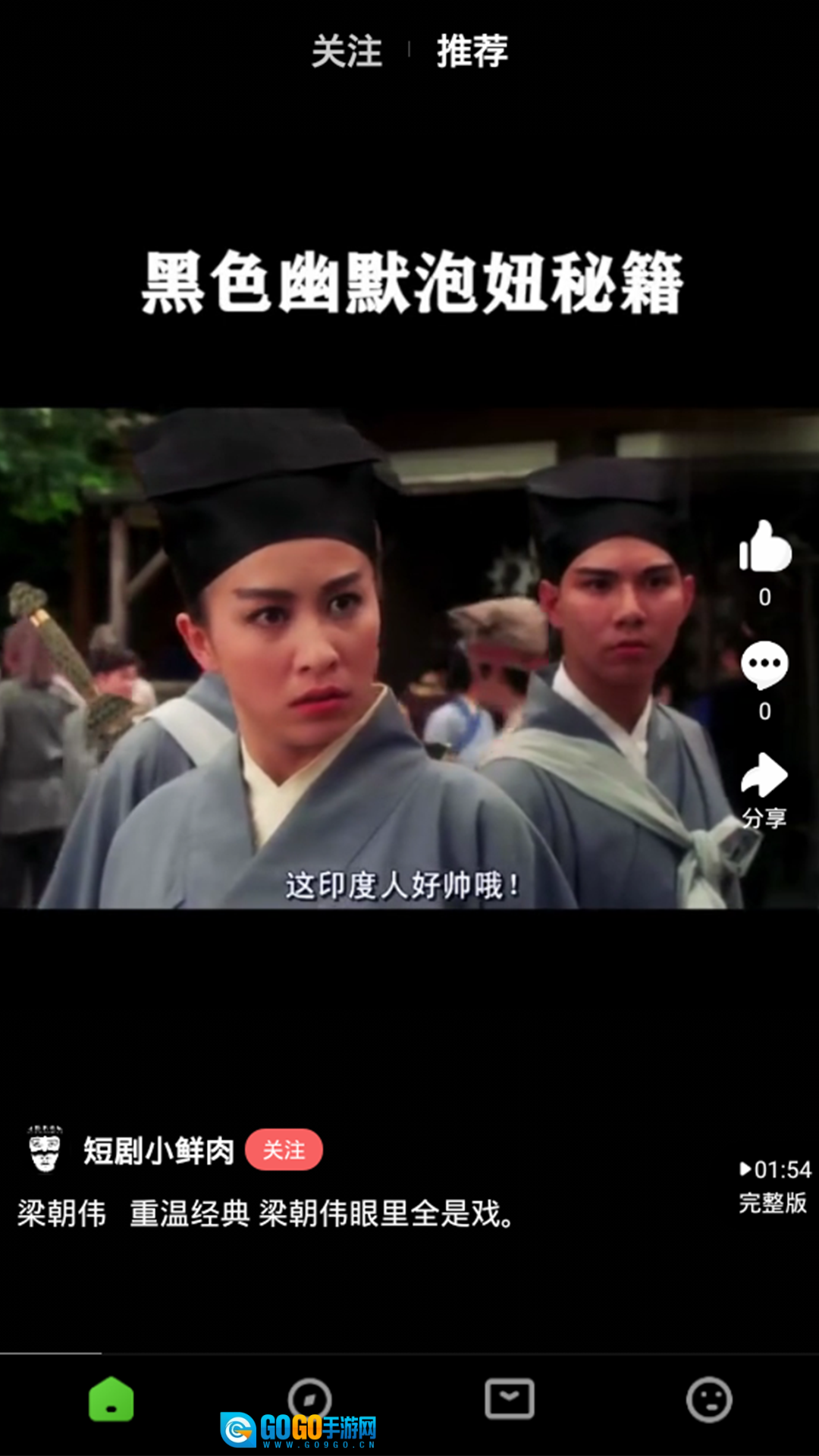Screen dimensions: 819x1456
Task: Open profile via the smiley face icon
Action: pyautogui.click(x=708, y=1399)
